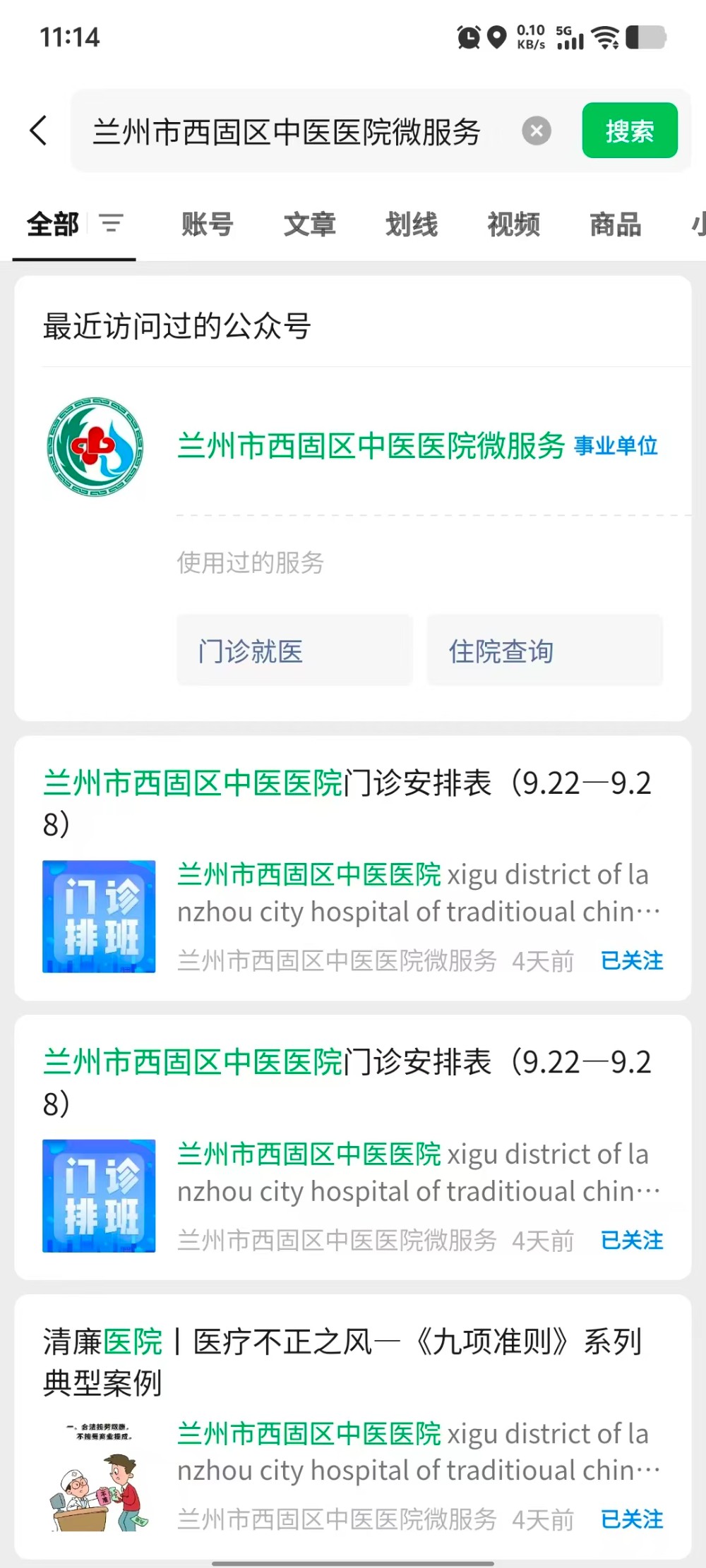The width and height of the screenshot is (706, 1568).
Task: Open the 清廉医院 九项准则 article
Action: (x=342, y=1362)
